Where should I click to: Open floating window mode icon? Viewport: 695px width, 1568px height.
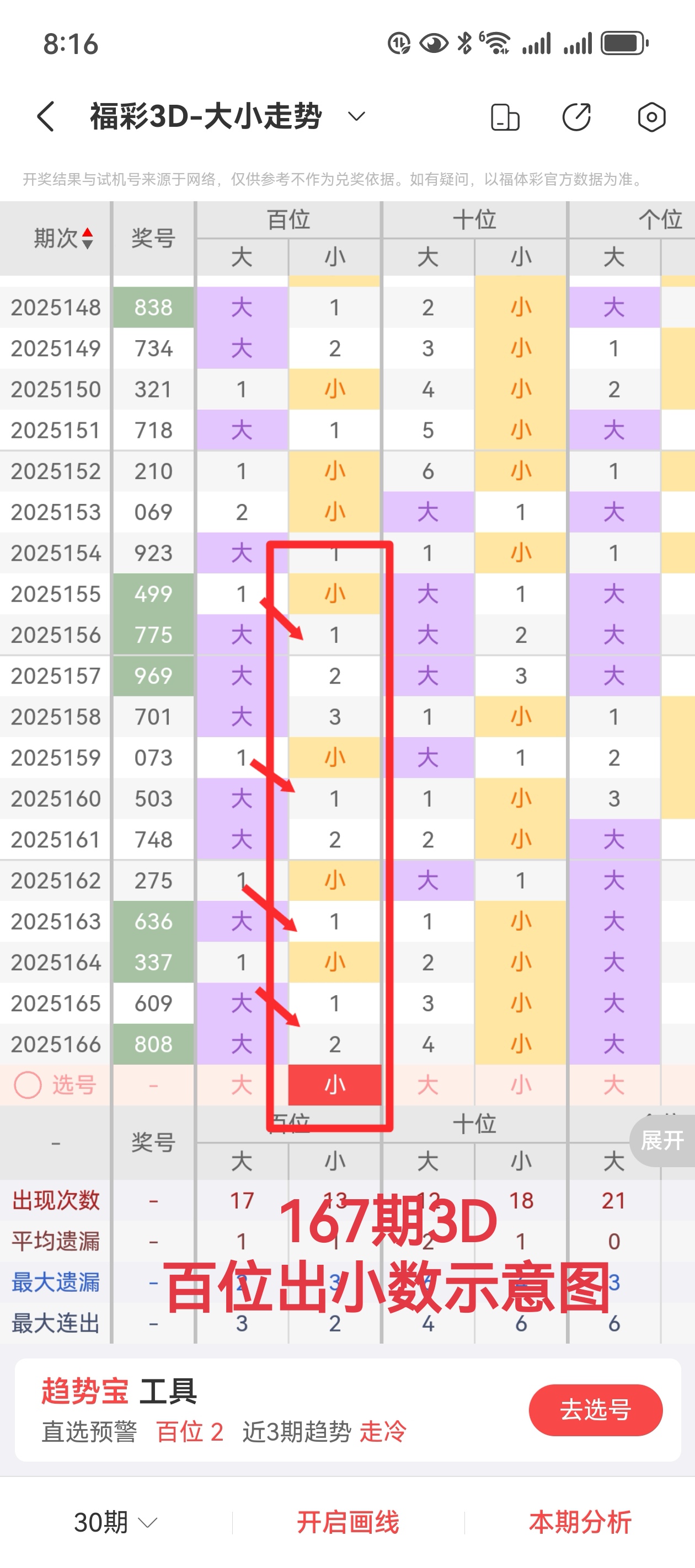[x=504, y=117]
